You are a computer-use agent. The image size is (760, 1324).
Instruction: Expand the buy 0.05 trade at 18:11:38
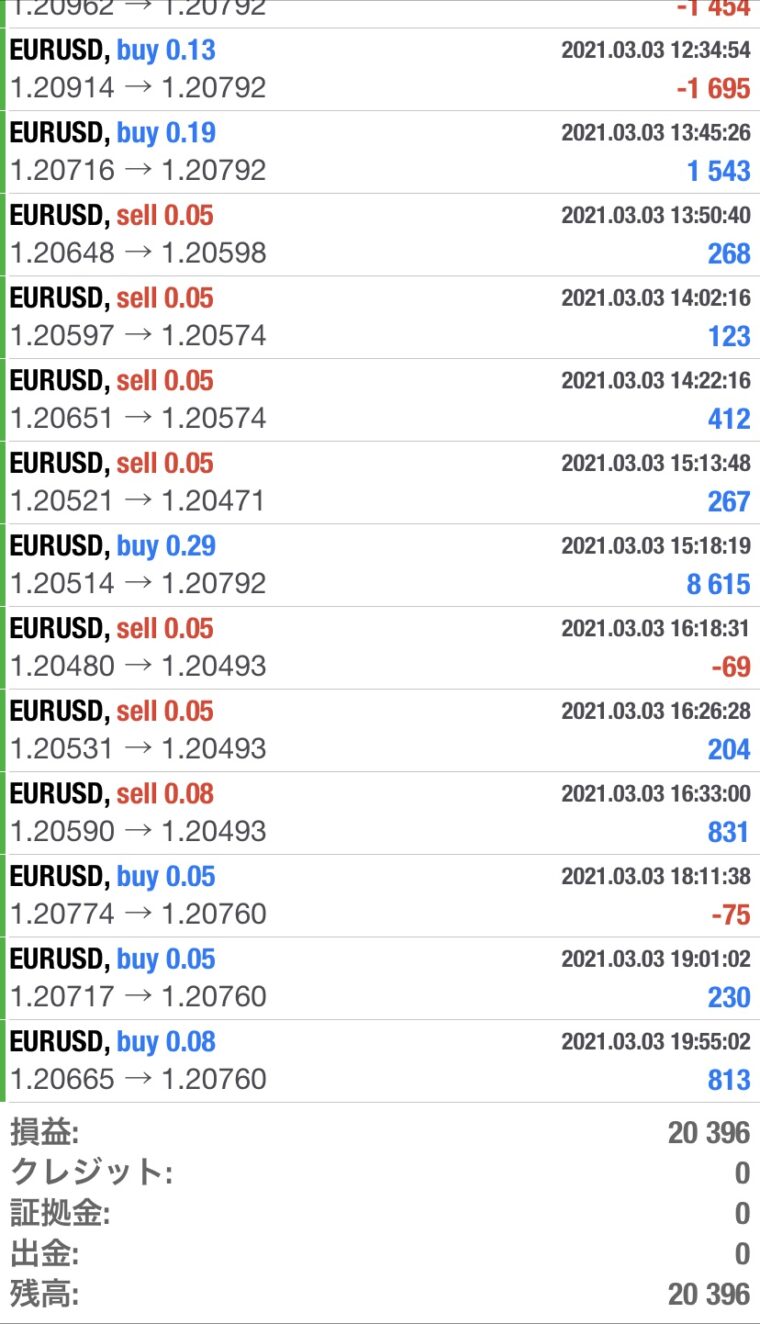(x=380, y=896)
